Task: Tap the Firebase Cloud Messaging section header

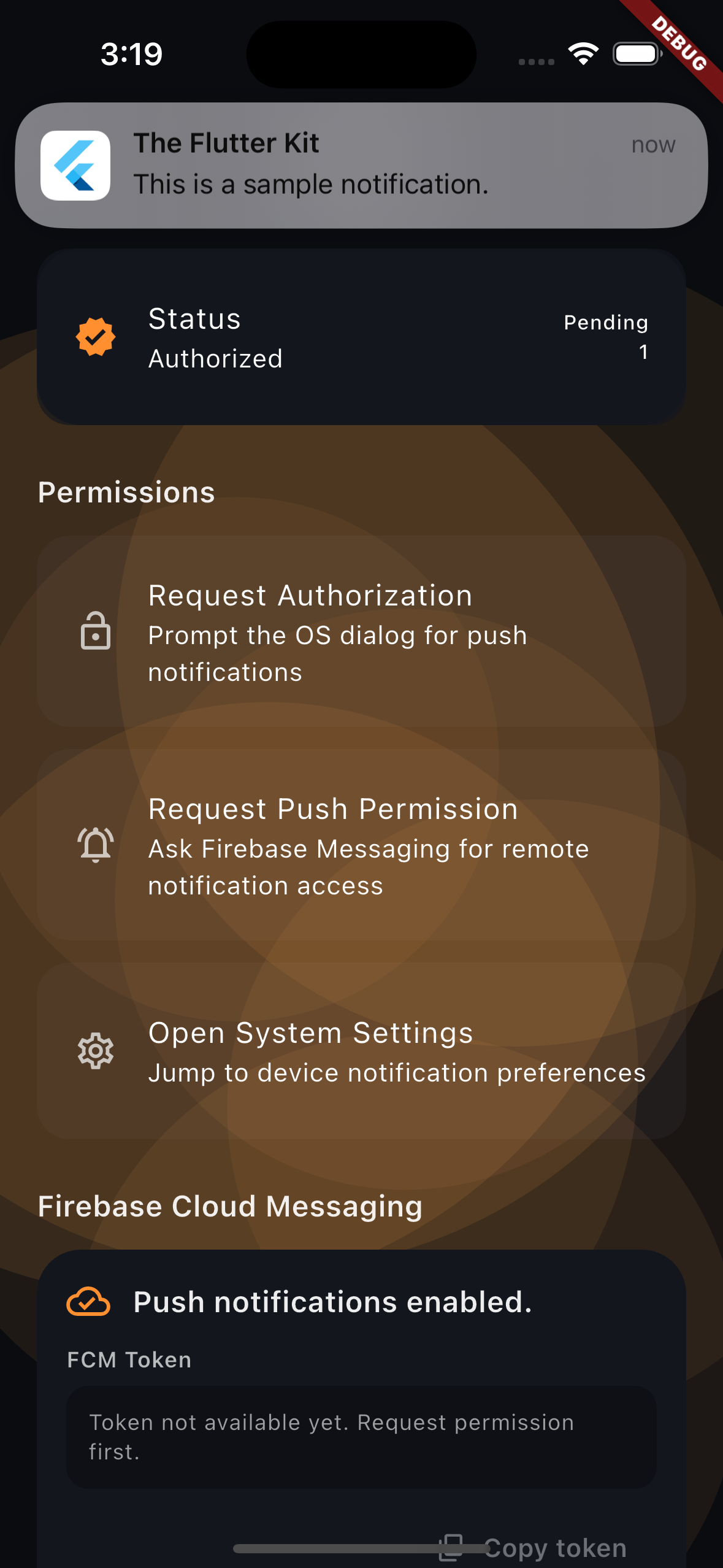Action: point(231,1206)
